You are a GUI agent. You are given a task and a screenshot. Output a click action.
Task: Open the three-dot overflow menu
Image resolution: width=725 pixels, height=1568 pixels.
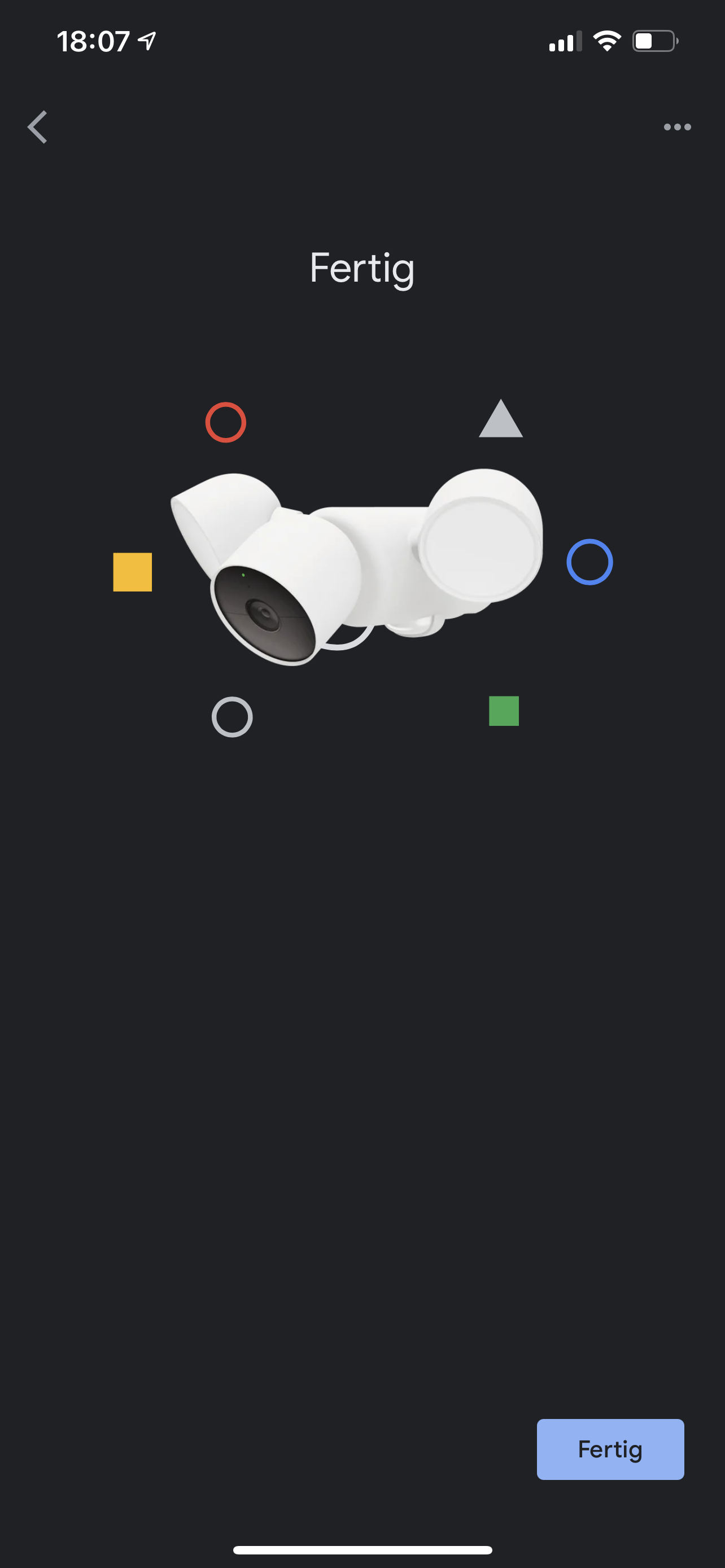pos(677,127)
